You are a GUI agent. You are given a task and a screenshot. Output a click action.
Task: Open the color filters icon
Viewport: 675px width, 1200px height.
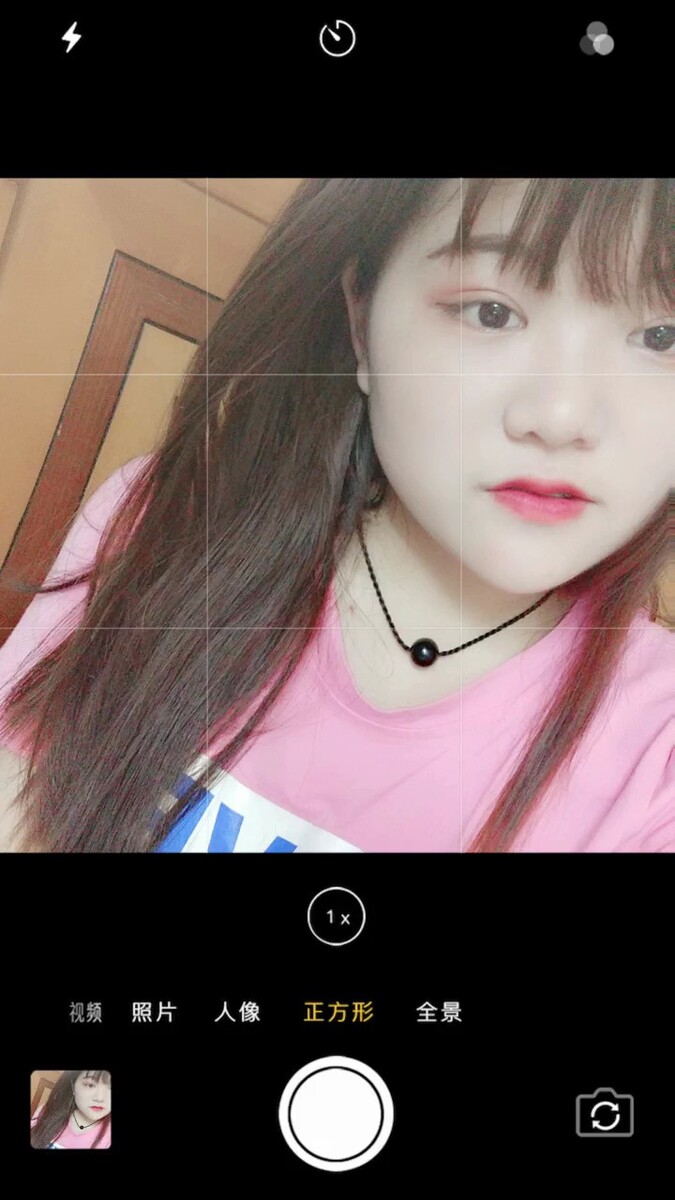[597, 39]
